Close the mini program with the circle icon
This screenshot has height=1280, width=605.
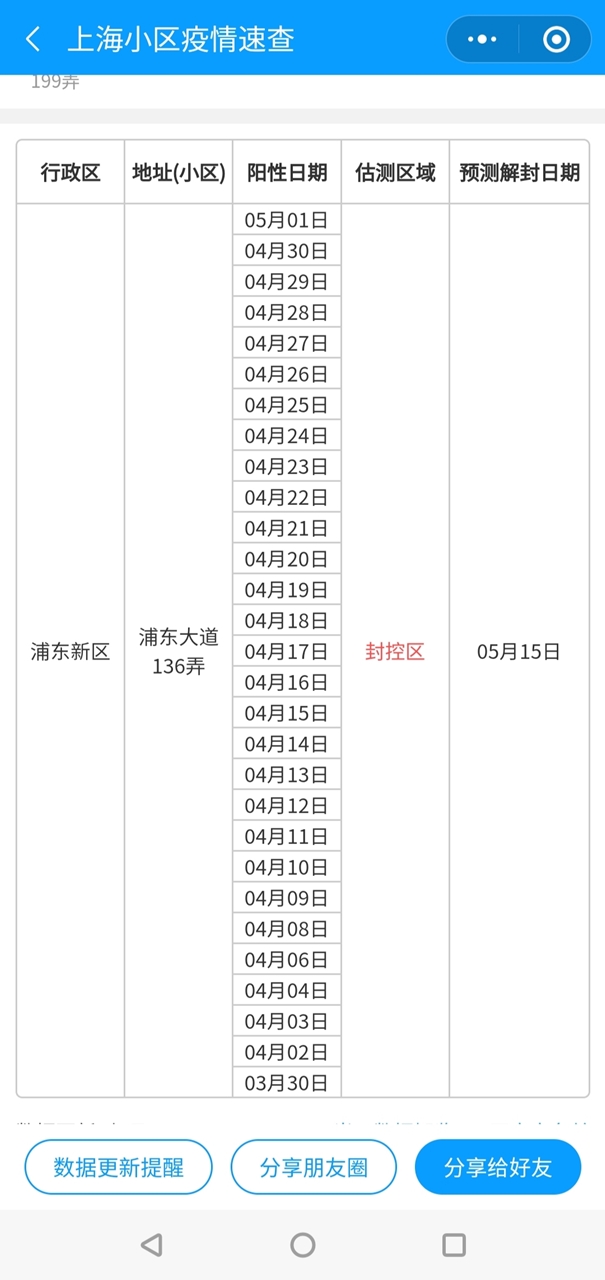point(556,40)
